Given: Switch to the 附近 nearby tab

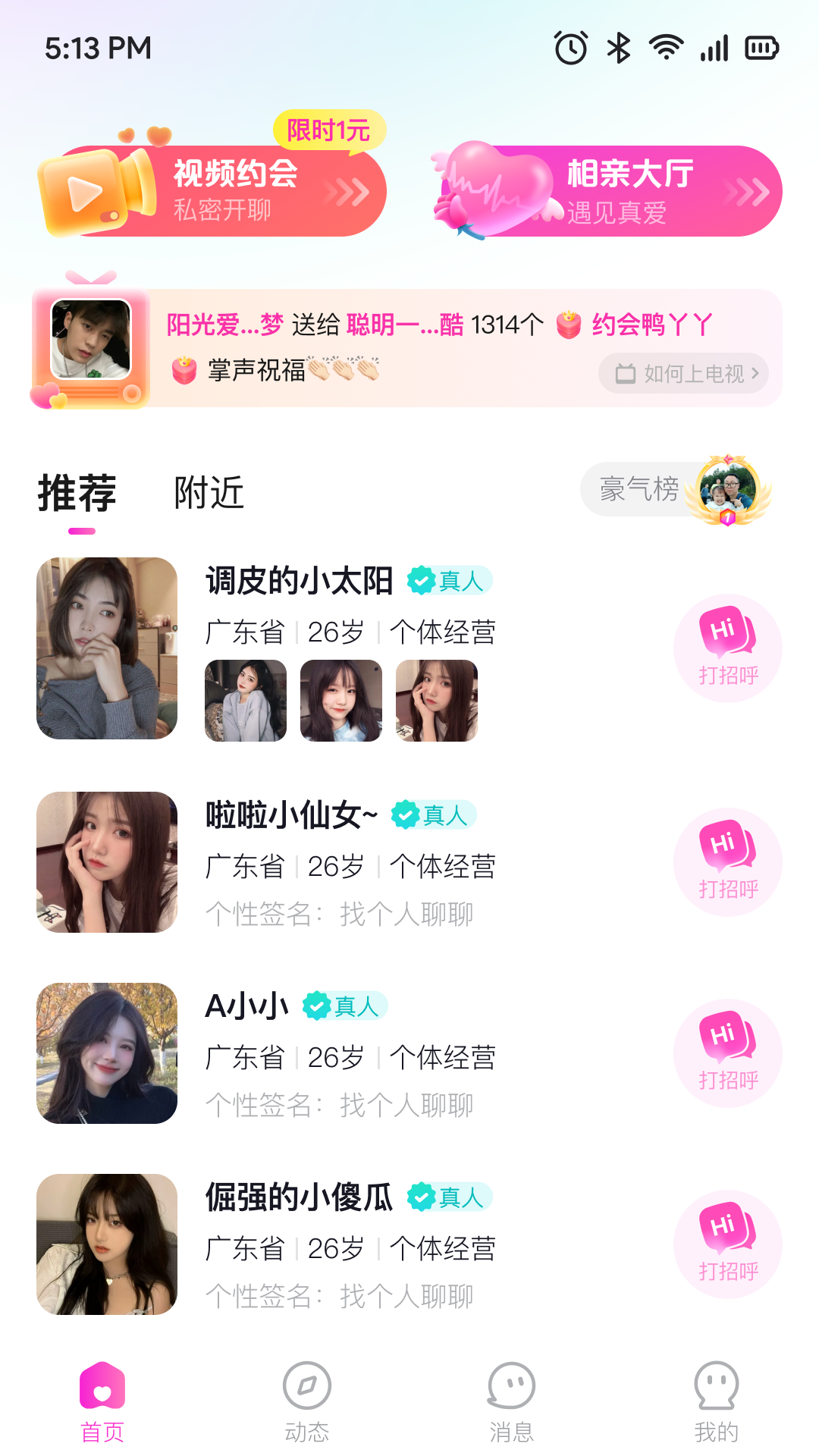Looking at the screenshot, I should click(x=208, y=493).
